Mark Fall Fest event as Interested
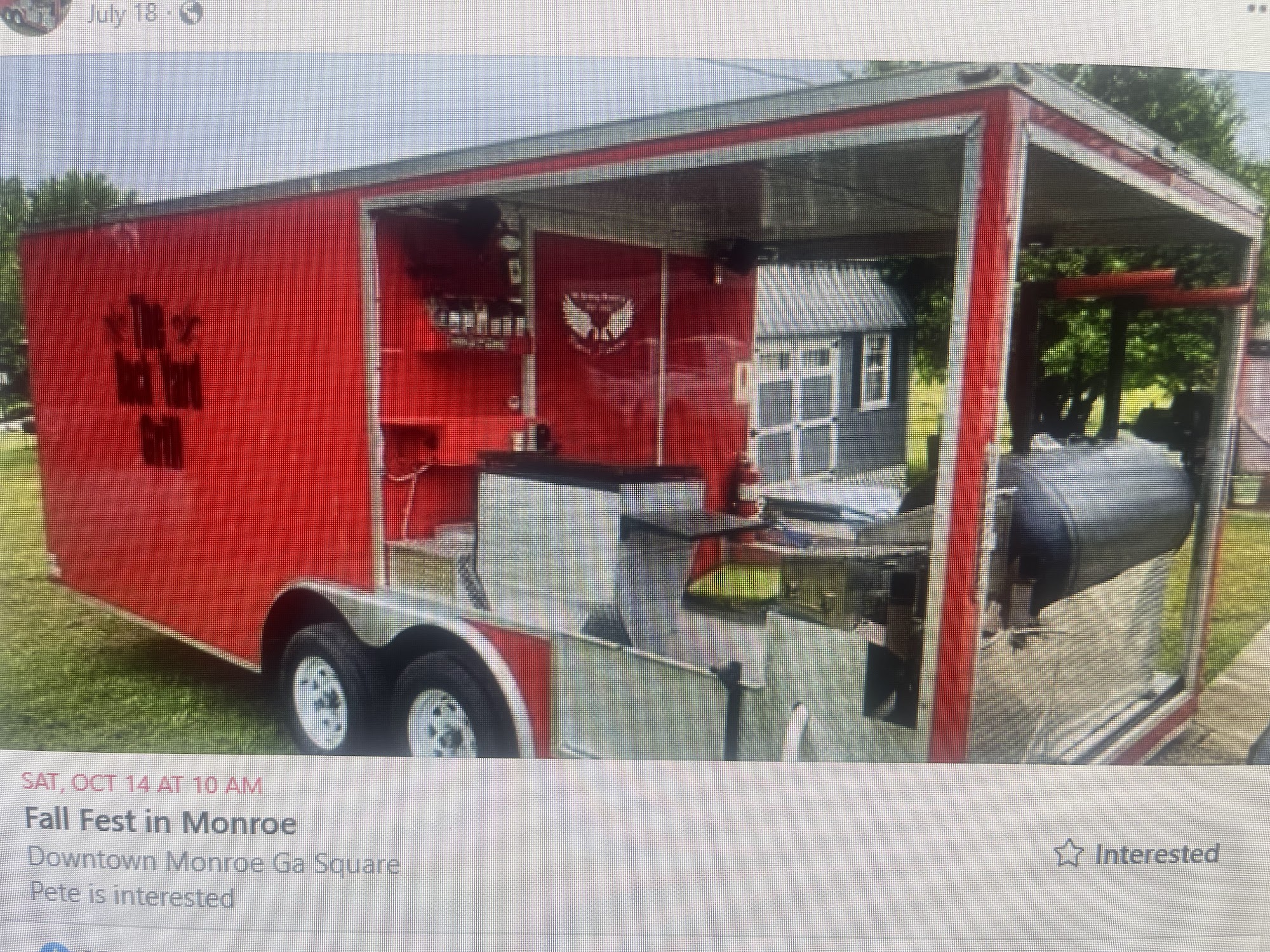1270x952 pixels. click(x=1137, y=854)
